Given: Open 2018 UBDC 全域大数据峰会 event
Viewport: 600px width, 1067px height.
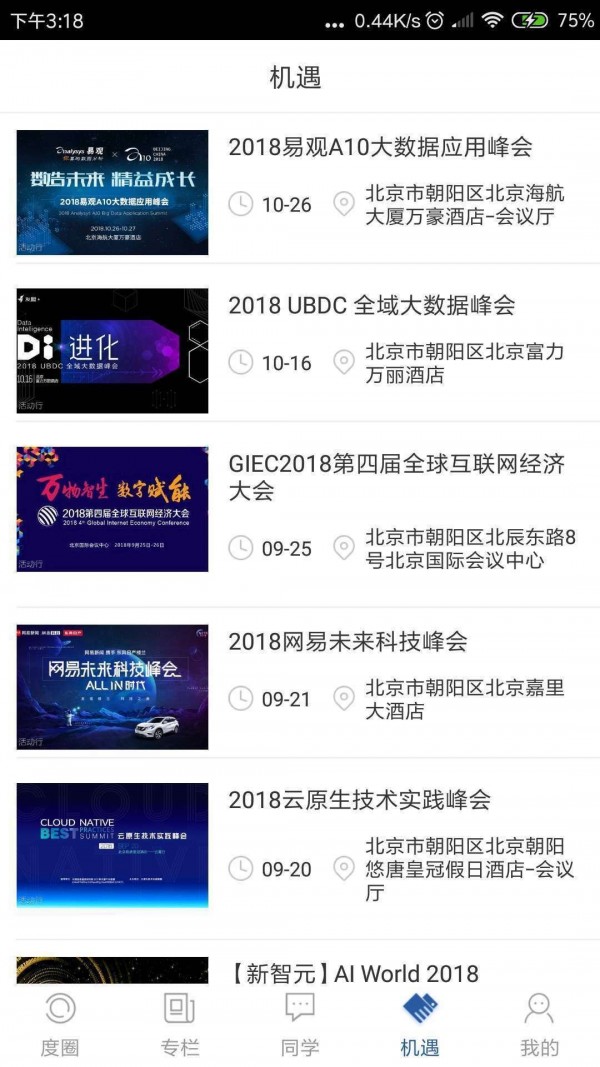Looking at the screenshot, I should (x=371, y=306).
